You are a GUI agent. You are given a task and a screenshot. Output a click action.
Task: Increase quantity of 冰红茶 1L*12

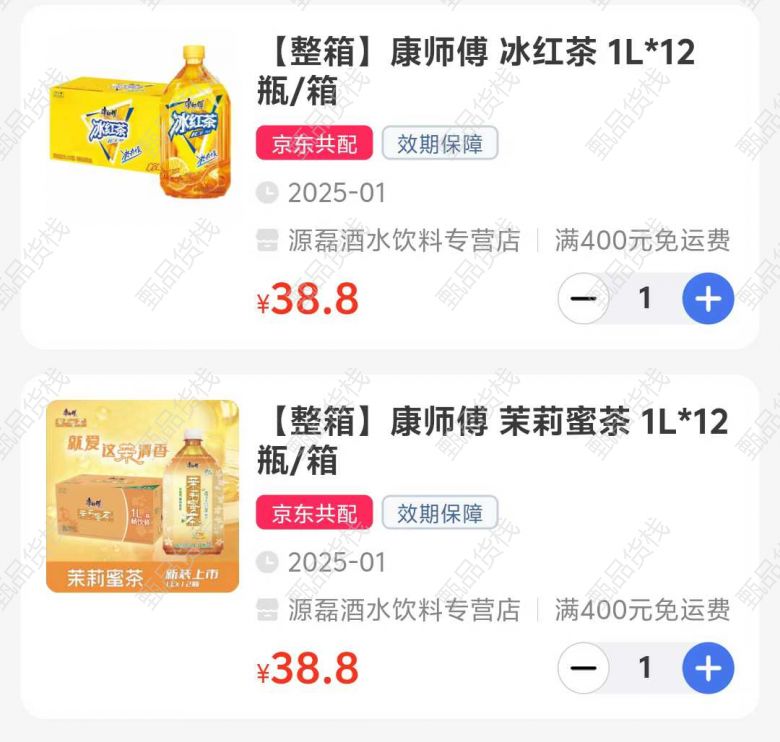[x=708, y=299]
